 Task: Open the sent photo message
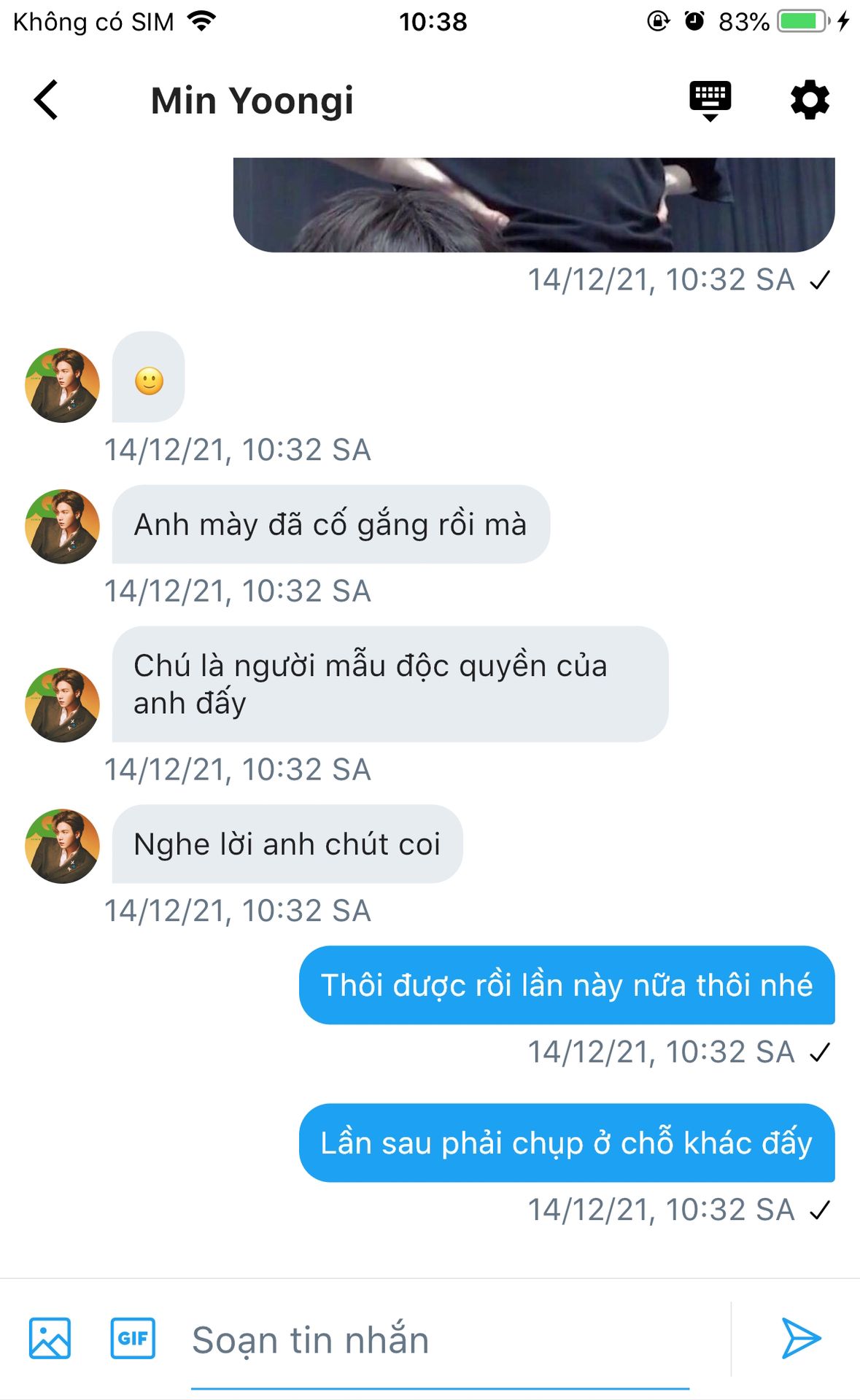533,205
